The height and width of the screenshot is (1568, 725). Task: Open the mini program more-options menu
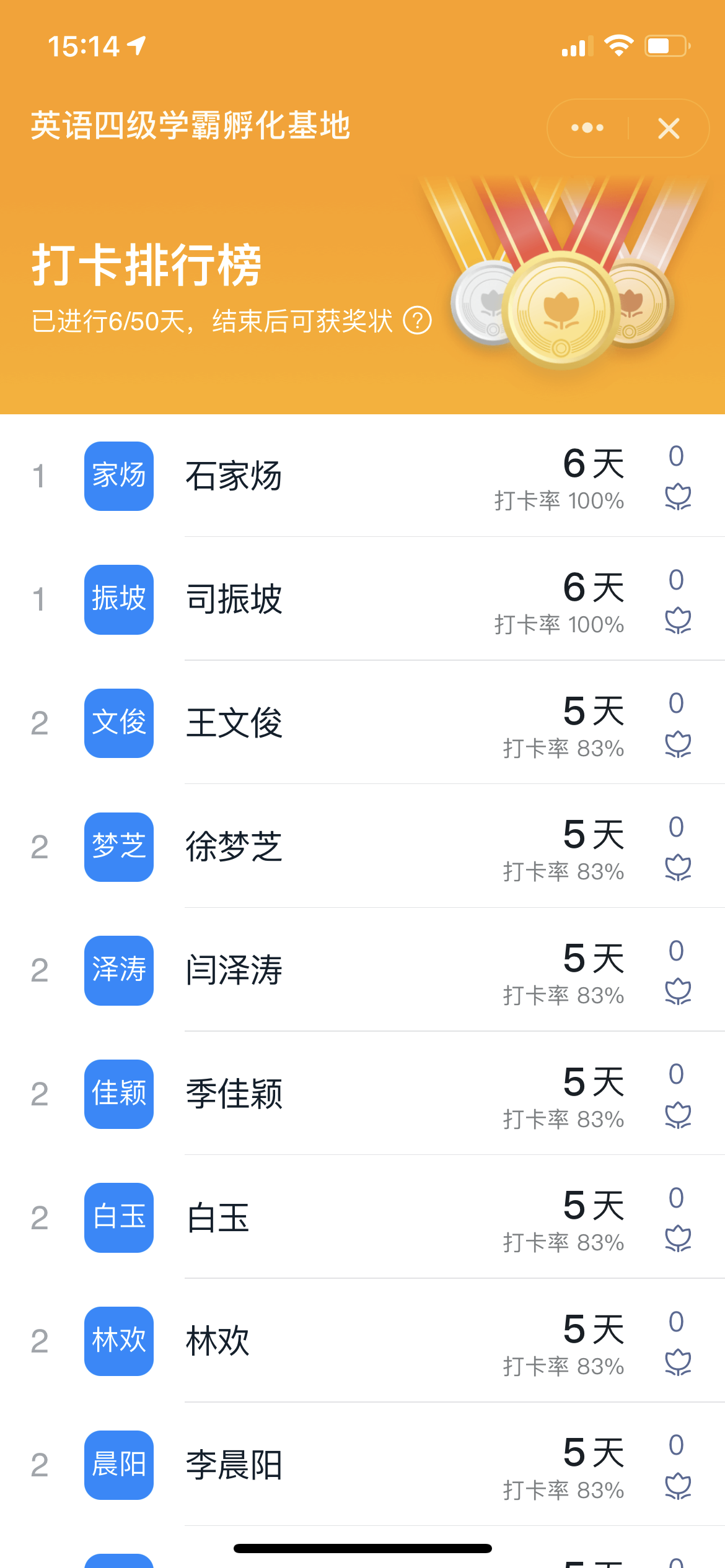click(587, 128)
